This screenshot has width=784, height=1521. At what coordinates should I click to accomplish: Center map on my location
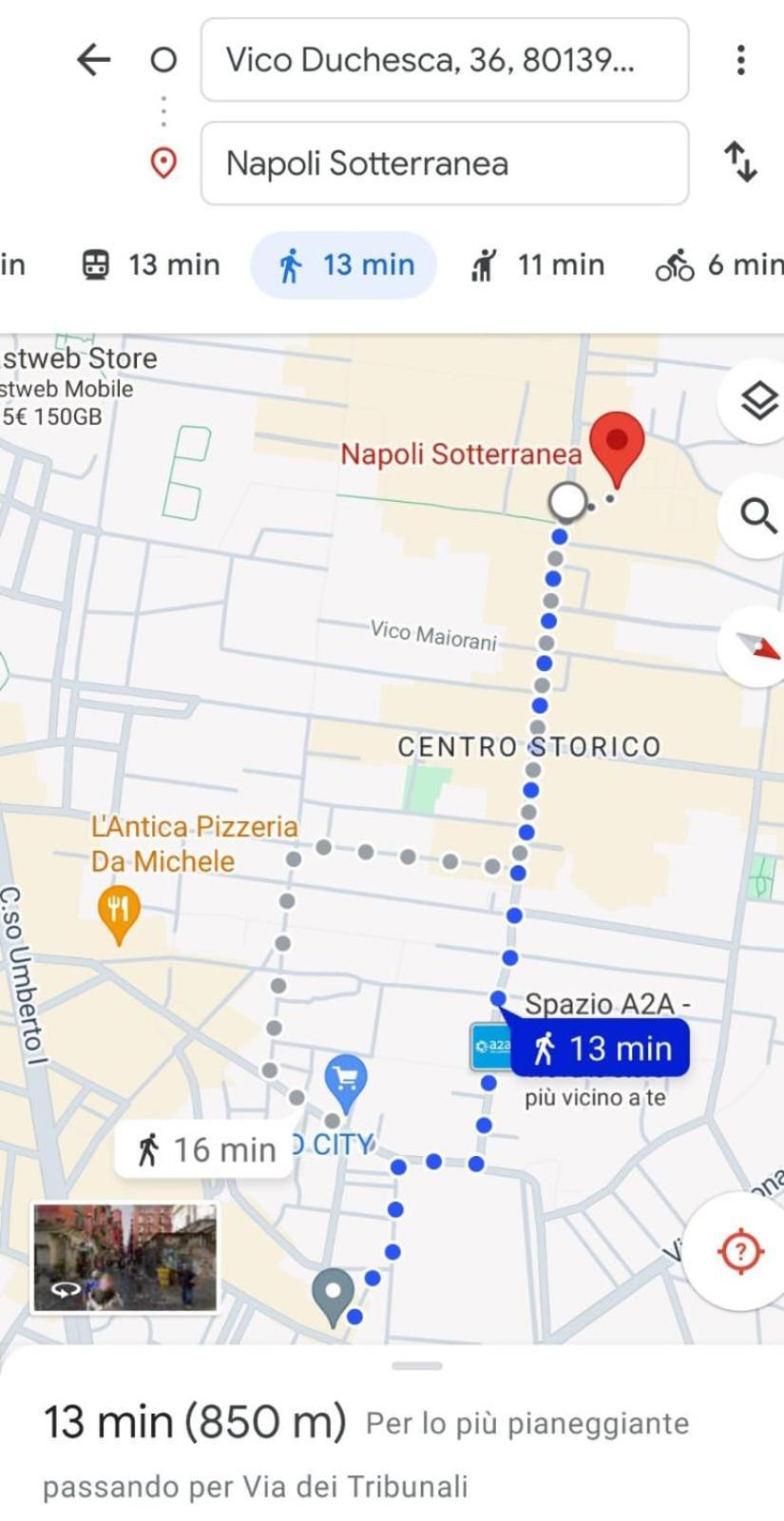[x=740, y=1251]
